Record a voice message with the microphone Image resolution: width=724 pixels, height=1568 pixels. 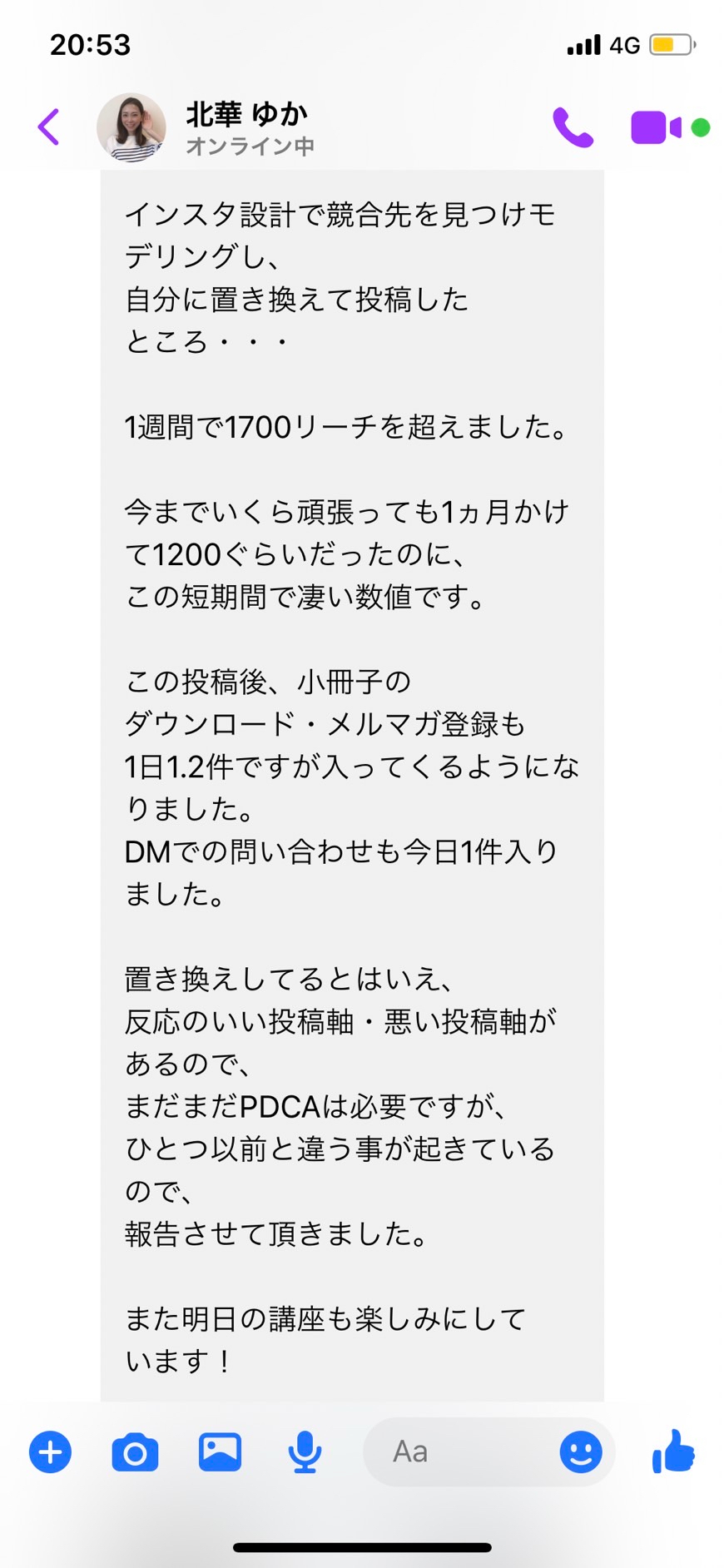coord(305,1451)
